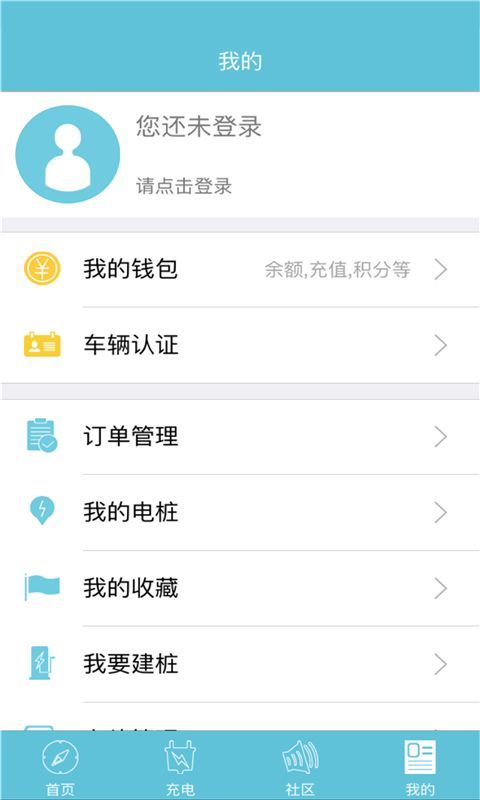Open 订单管理 order management
The width and height of the screenshot is (480, 800).
(240, 437)
